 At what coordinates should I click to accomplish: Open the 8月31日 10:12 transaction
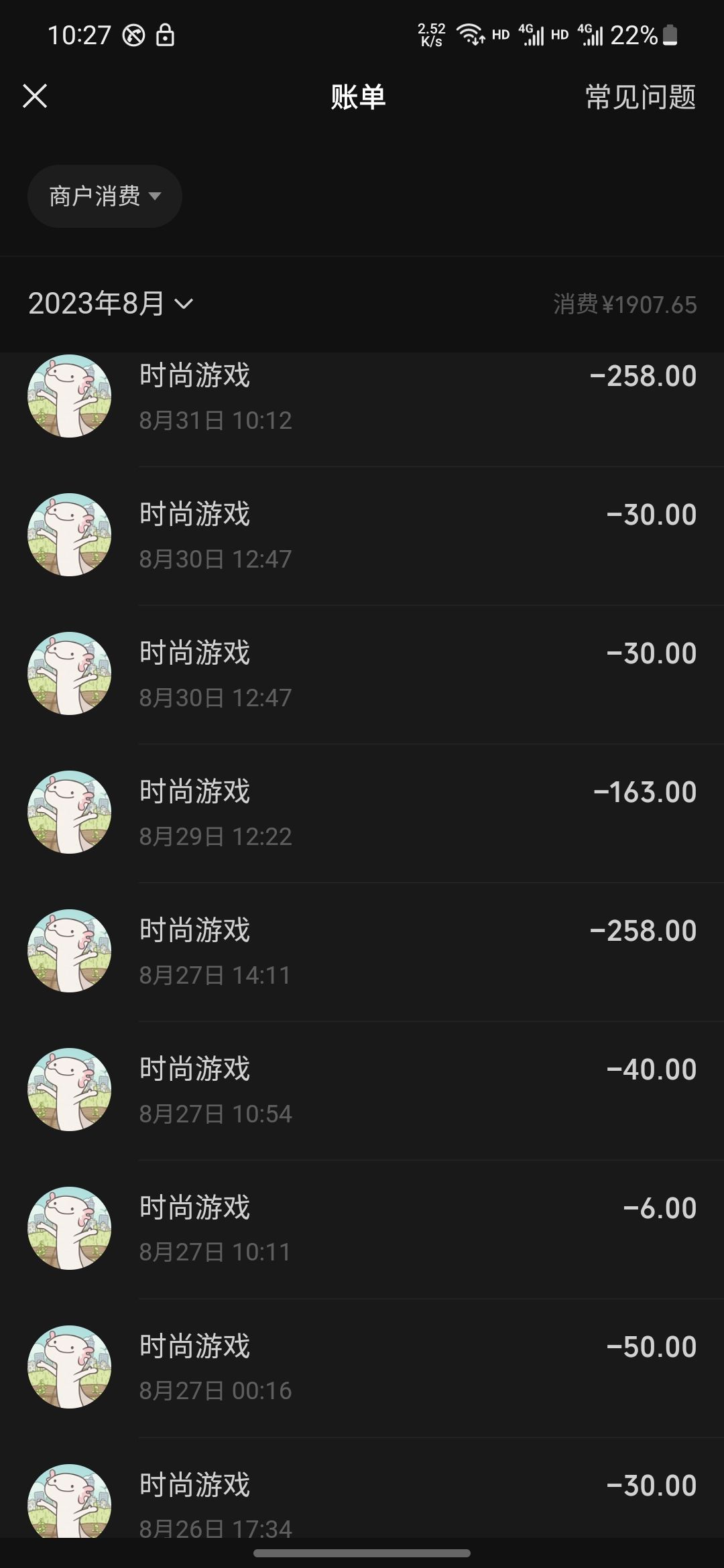(x=362, y=397)
